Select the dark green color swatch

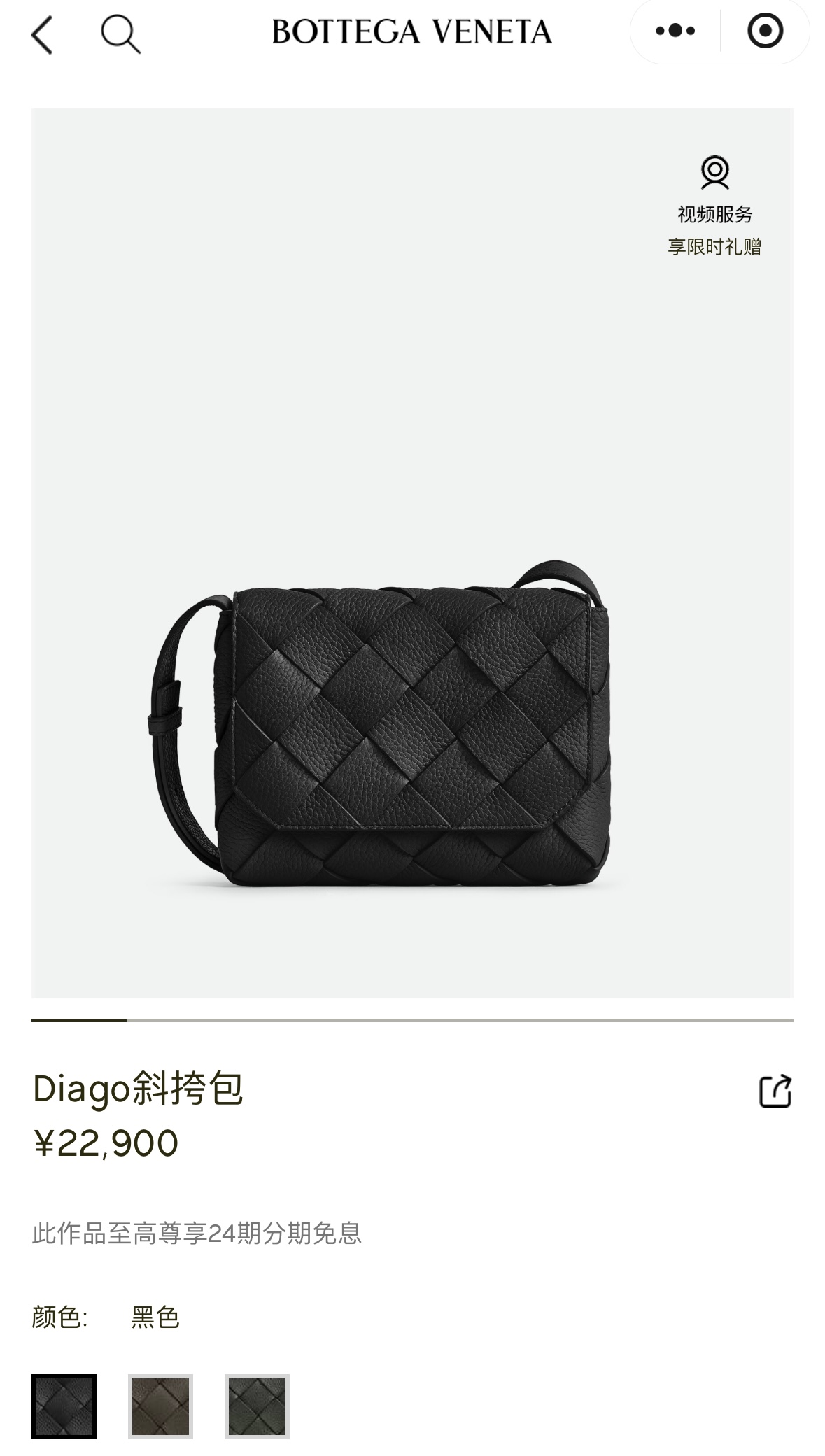tap(257, 1406)
